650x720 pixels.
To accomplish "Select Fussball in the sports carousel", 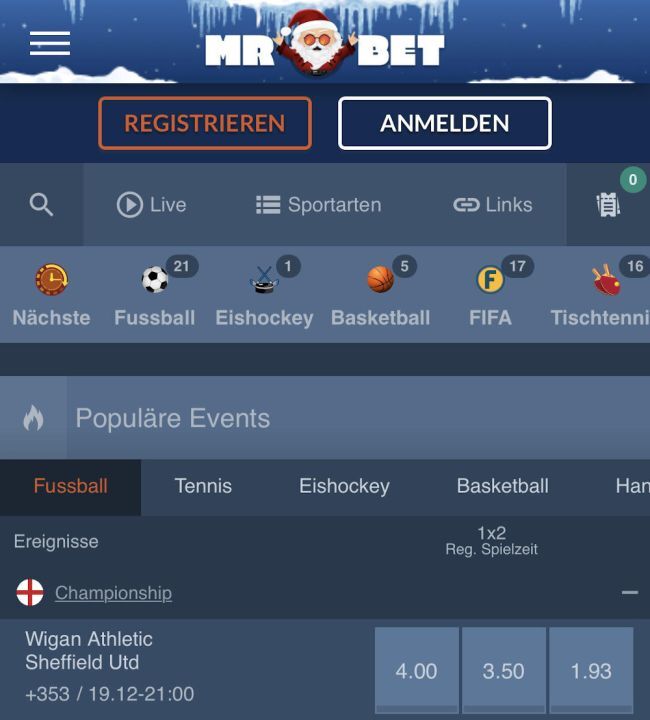I will (154, 294).
